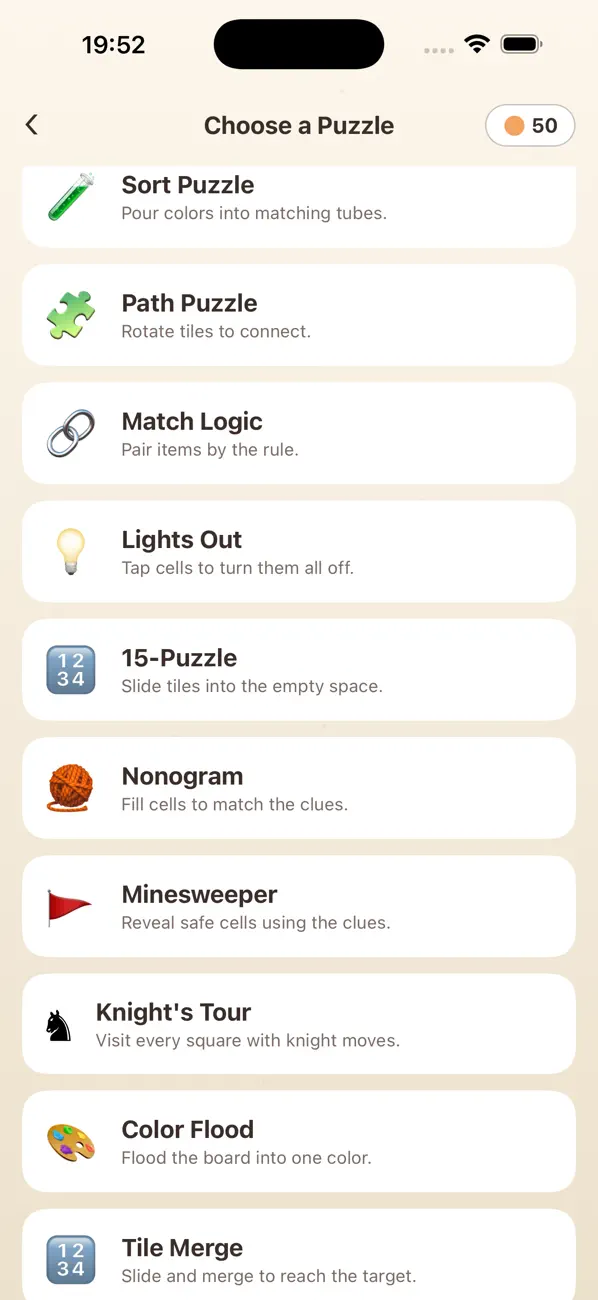
Task: Go back using the arrow
Action: pyautogui.click(x=32, y=125)
